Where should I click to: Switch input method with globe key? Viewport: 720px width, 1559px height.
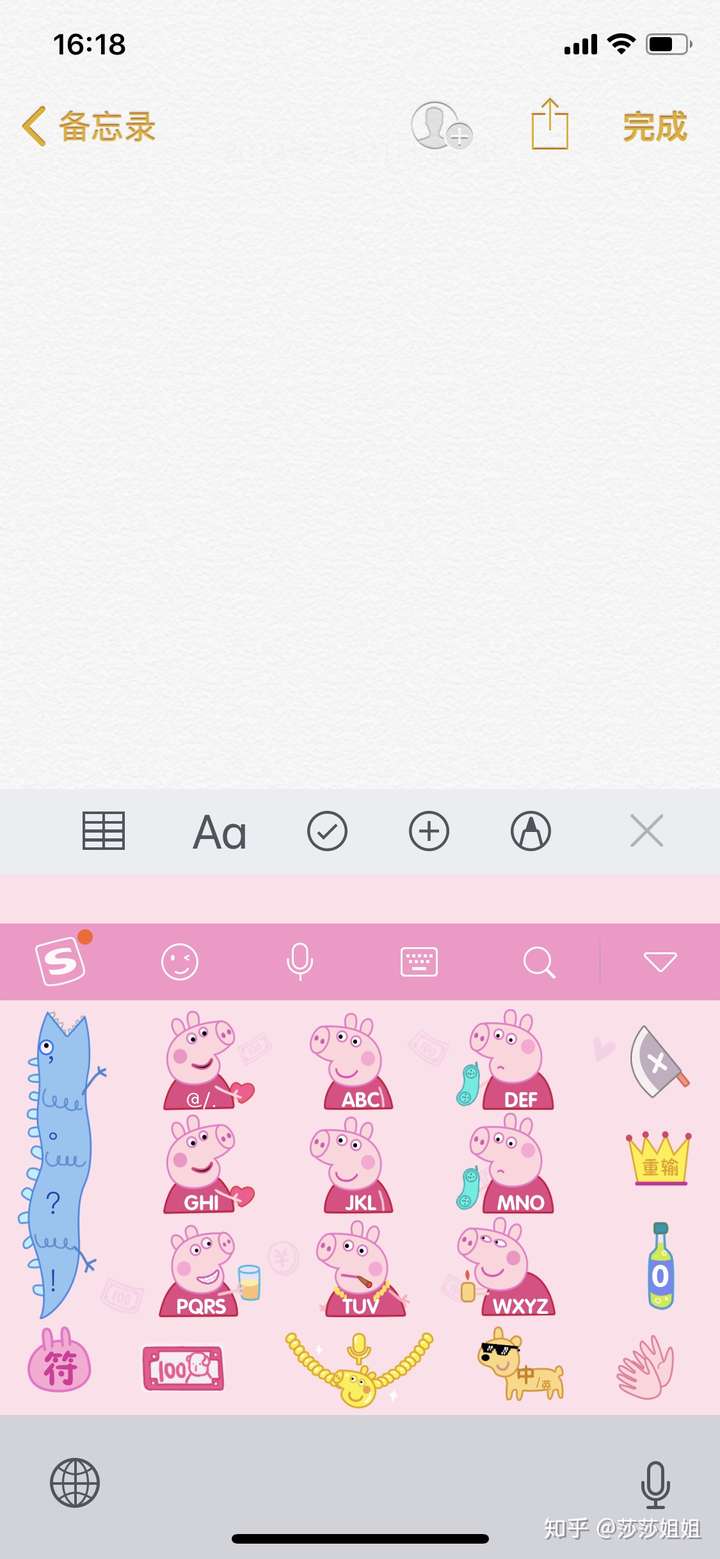tap(75, 1482)
